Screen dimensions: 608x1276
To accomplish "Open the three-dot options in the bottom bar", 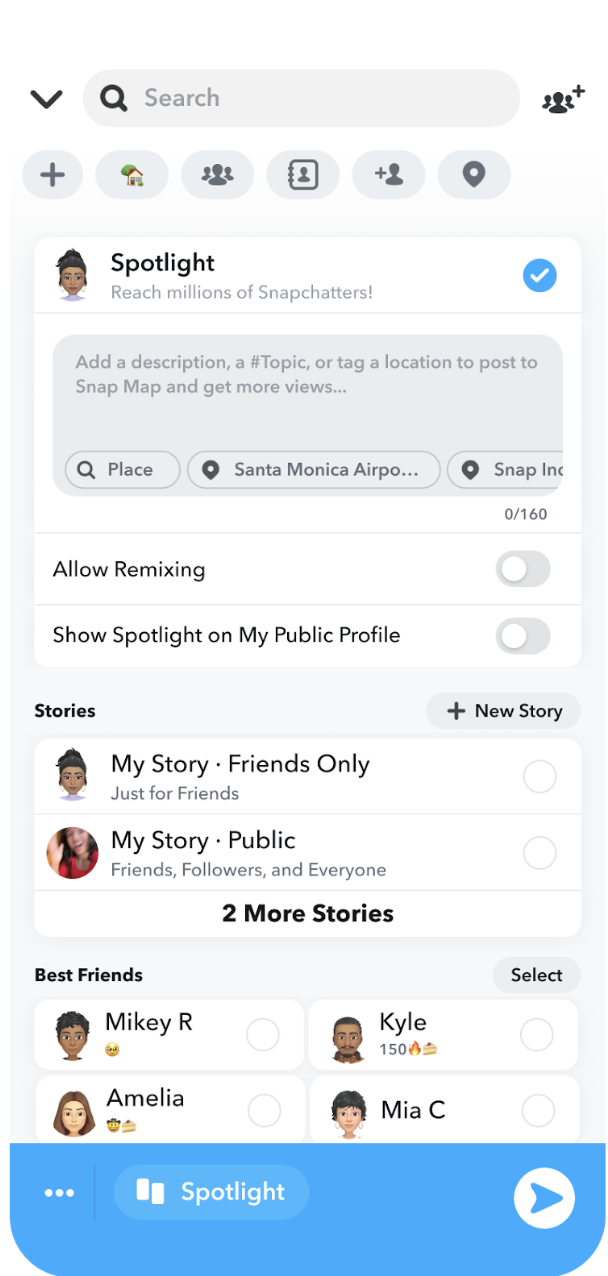I will 59,1192.
